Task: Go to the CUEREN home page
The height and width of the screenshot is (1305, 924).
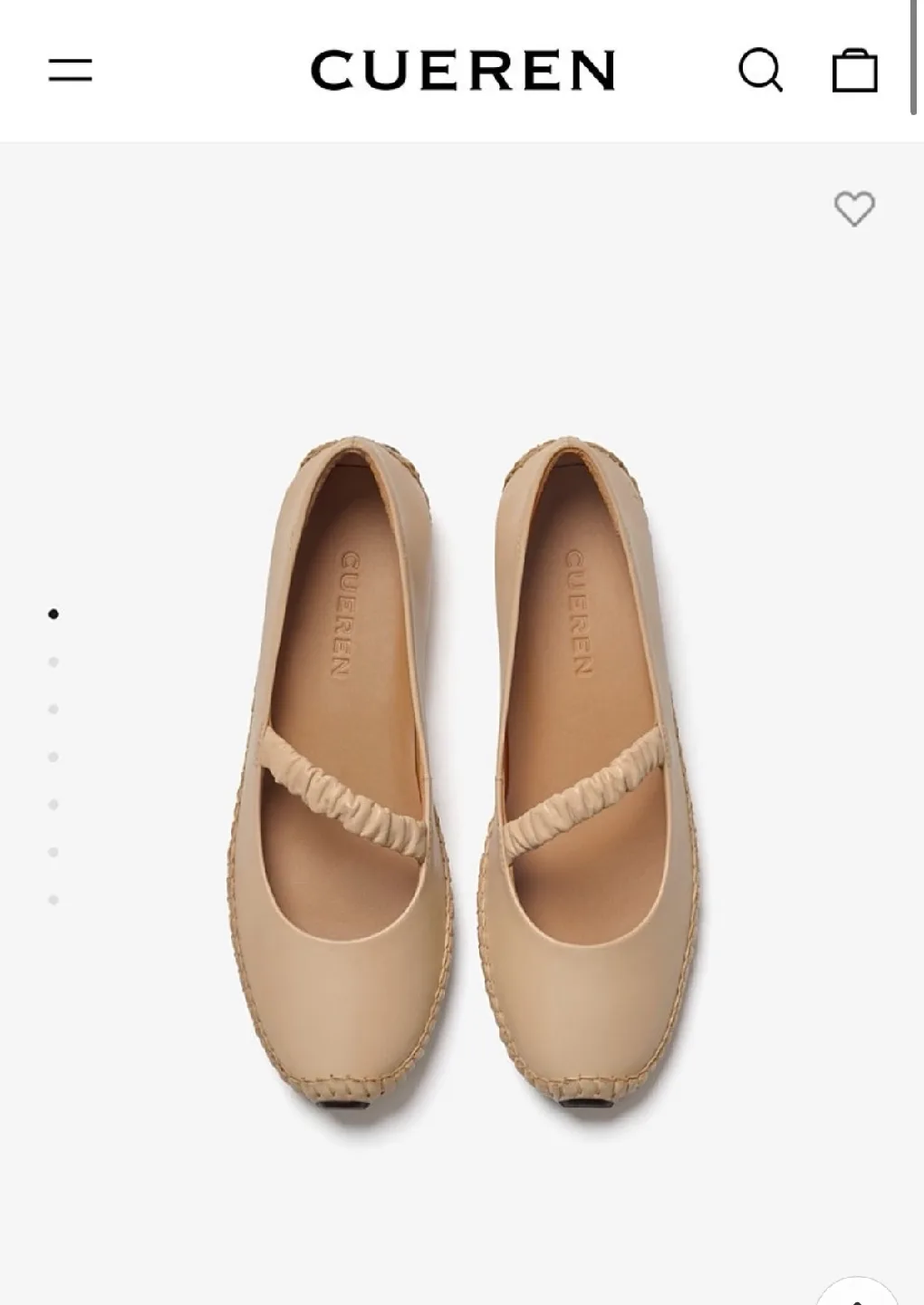Action: [463, 71]
